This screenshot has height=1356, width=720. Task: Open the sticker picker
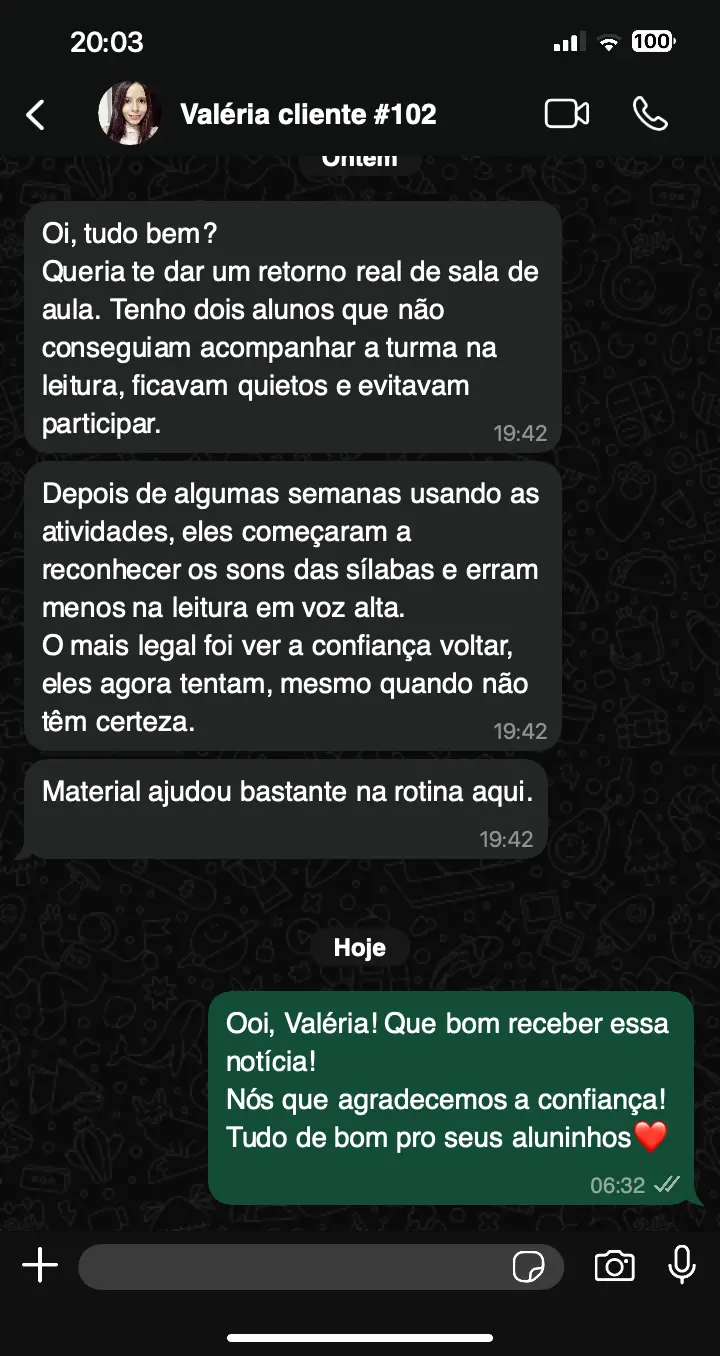point(528,1267)
